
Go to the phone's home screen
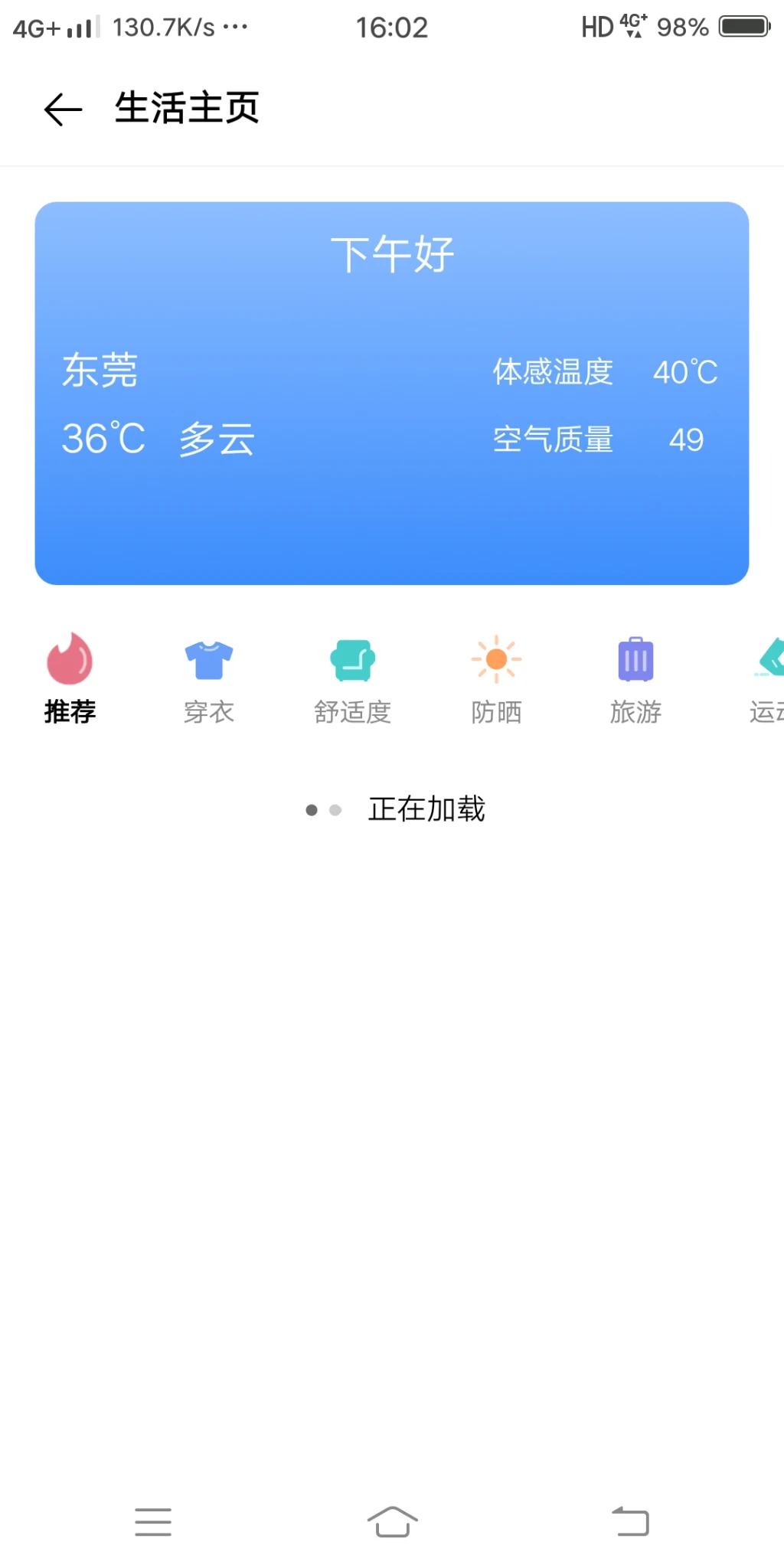(x=392, y=1521)
